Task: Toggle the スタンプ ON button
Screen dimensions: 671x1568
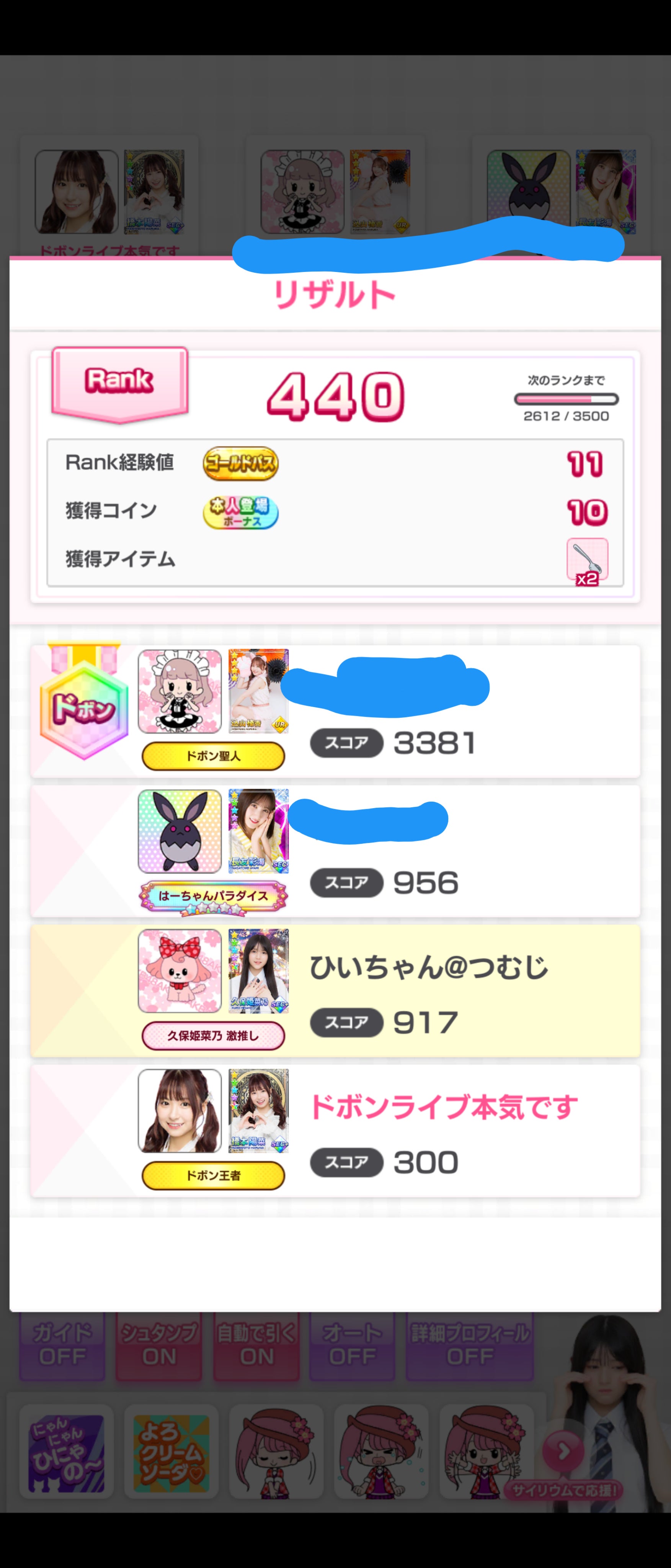Action: point(159,1346)
